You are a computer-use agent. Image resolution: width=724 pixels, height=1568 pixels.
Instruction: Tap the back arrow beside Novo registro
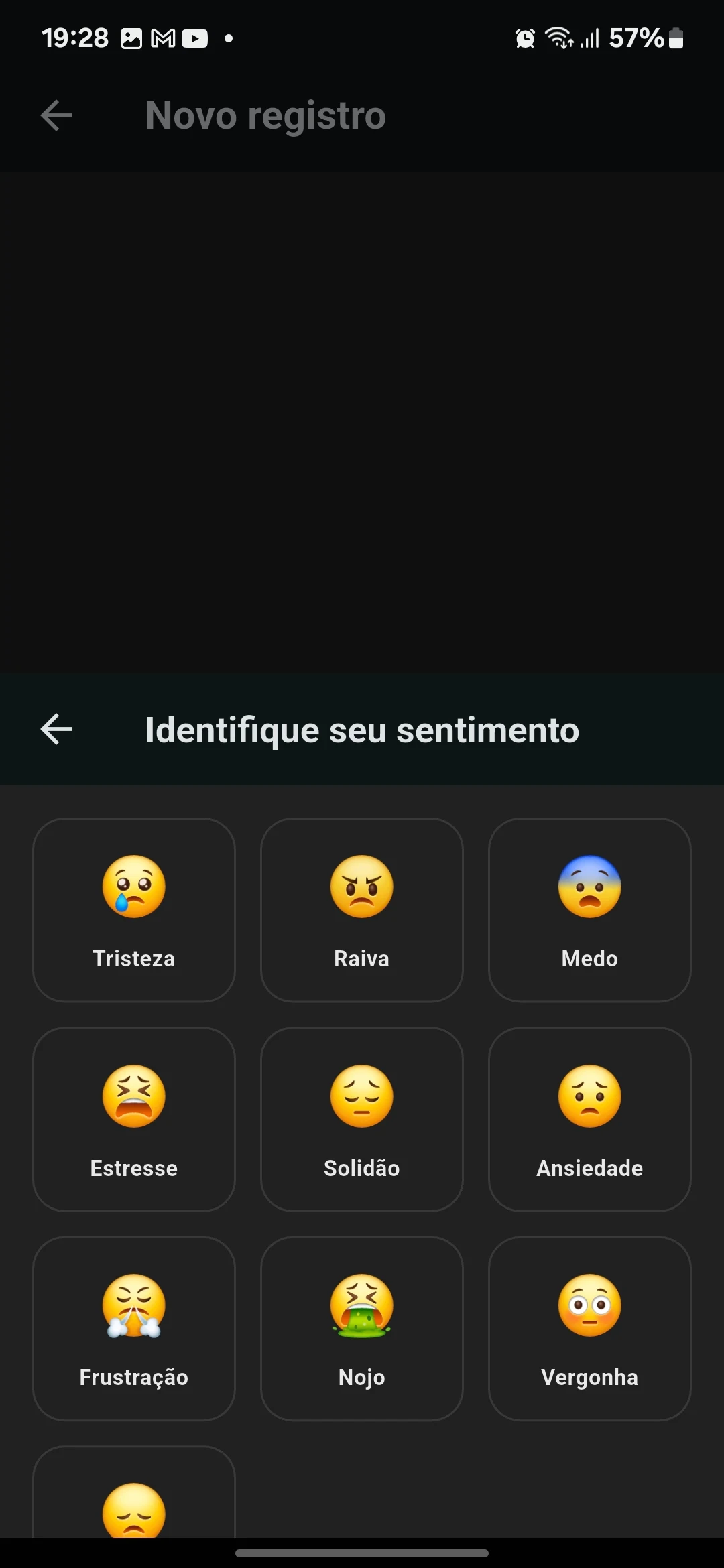click(56, 115)
